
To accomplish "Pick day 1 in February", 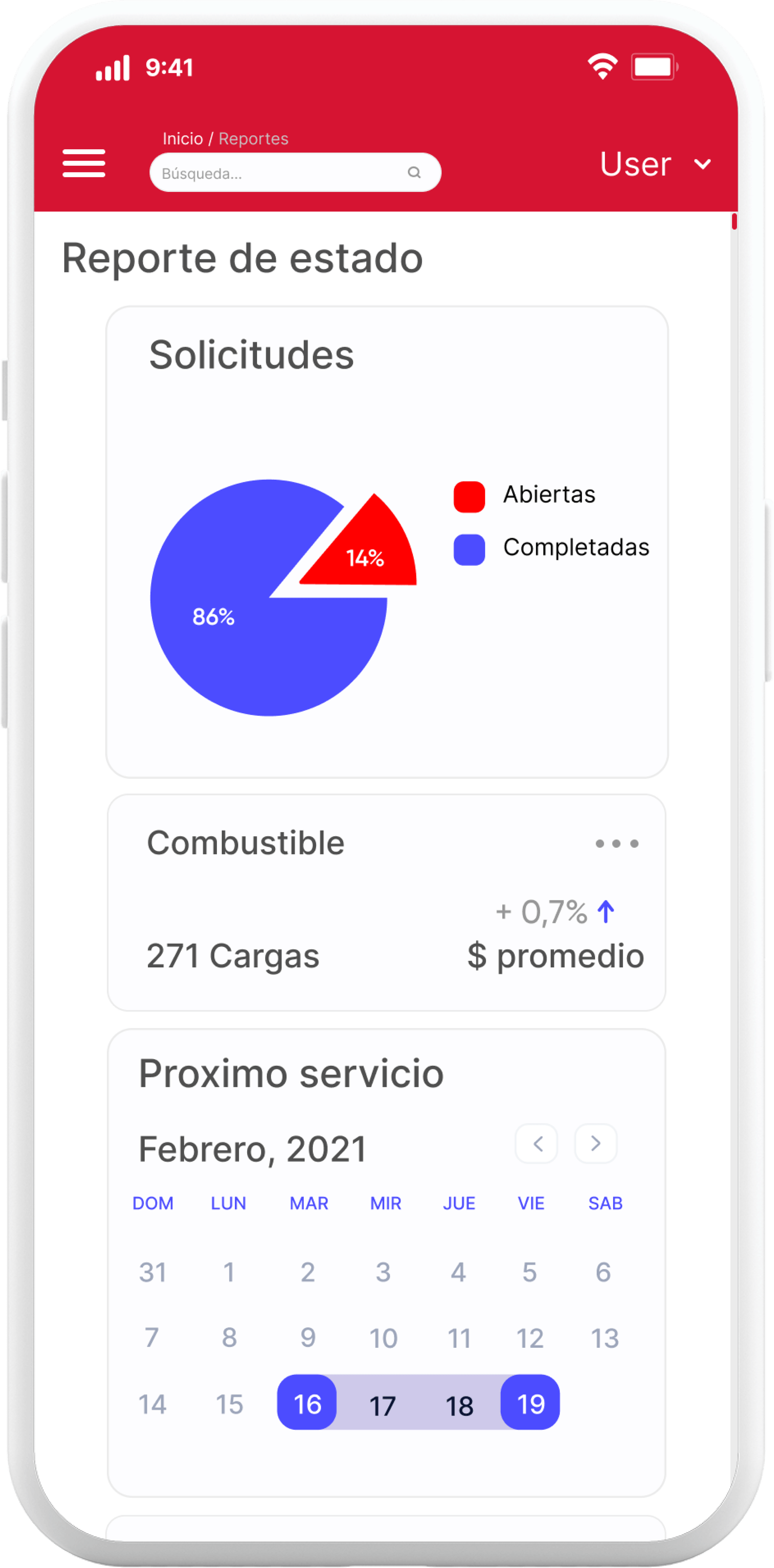I will [229, 1272].
